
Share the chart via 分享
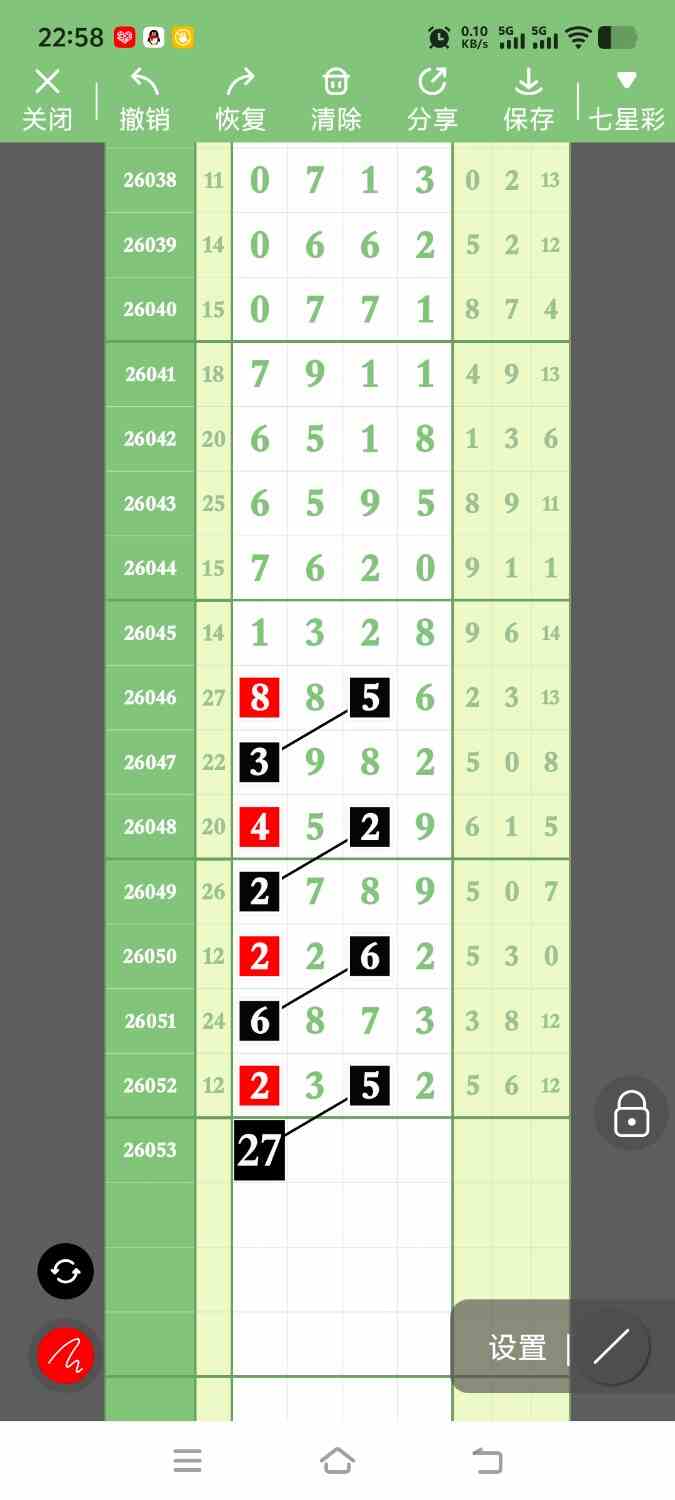tap(432, 100)
